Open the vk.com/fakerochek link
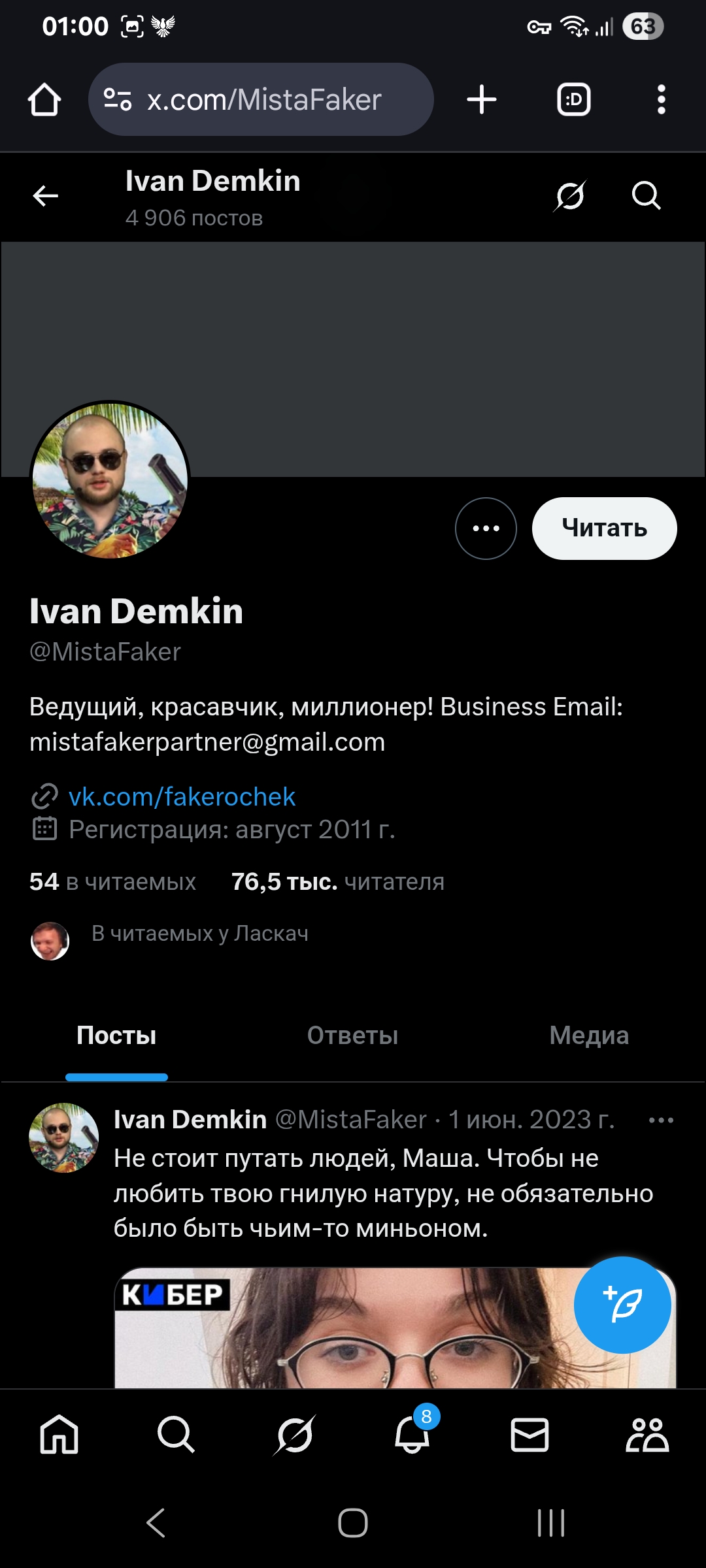Viewport: 706px width, 1568px height. tap(182, 796)
